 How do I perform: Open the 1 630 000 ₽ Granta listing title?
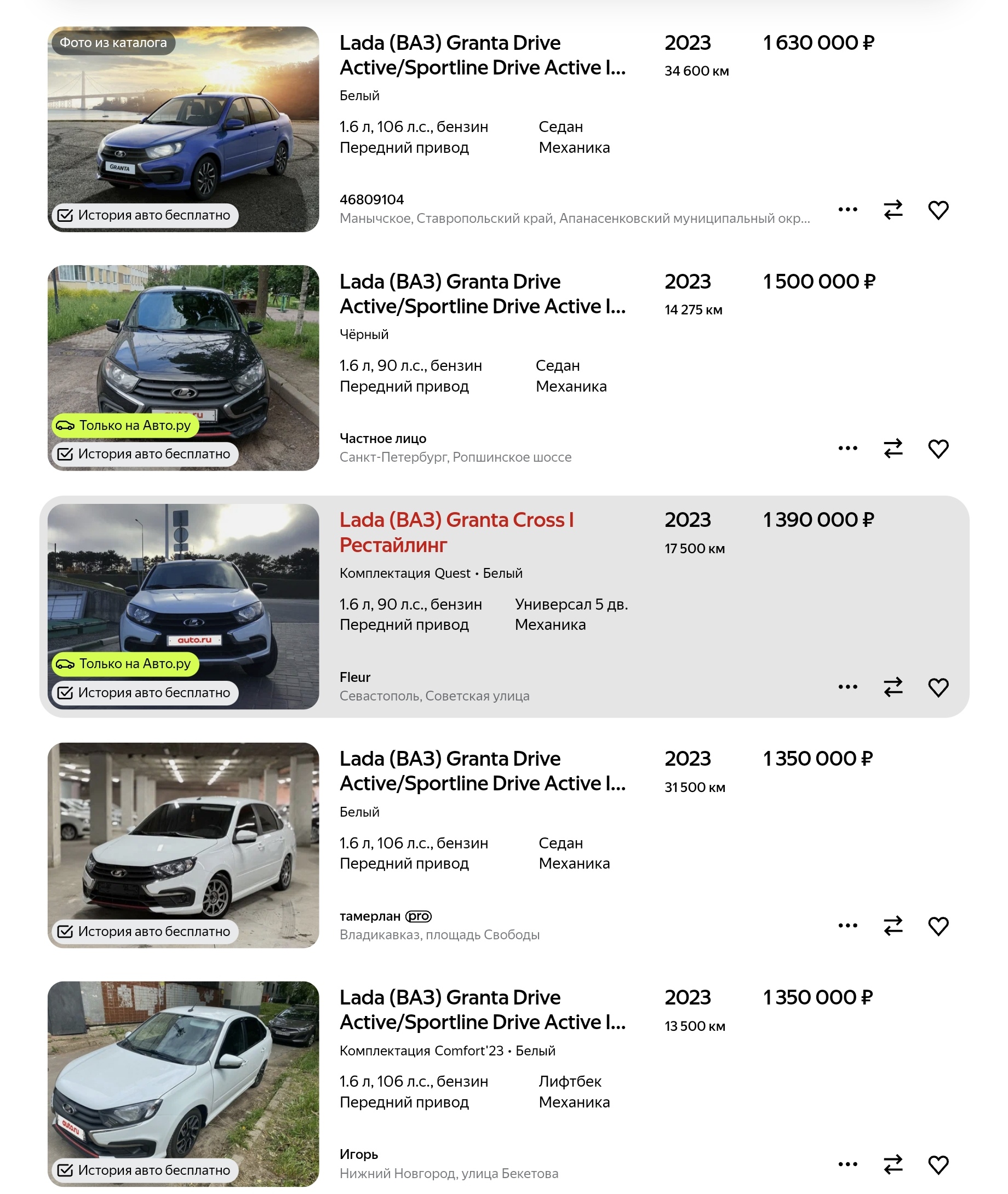click(482, 55)
